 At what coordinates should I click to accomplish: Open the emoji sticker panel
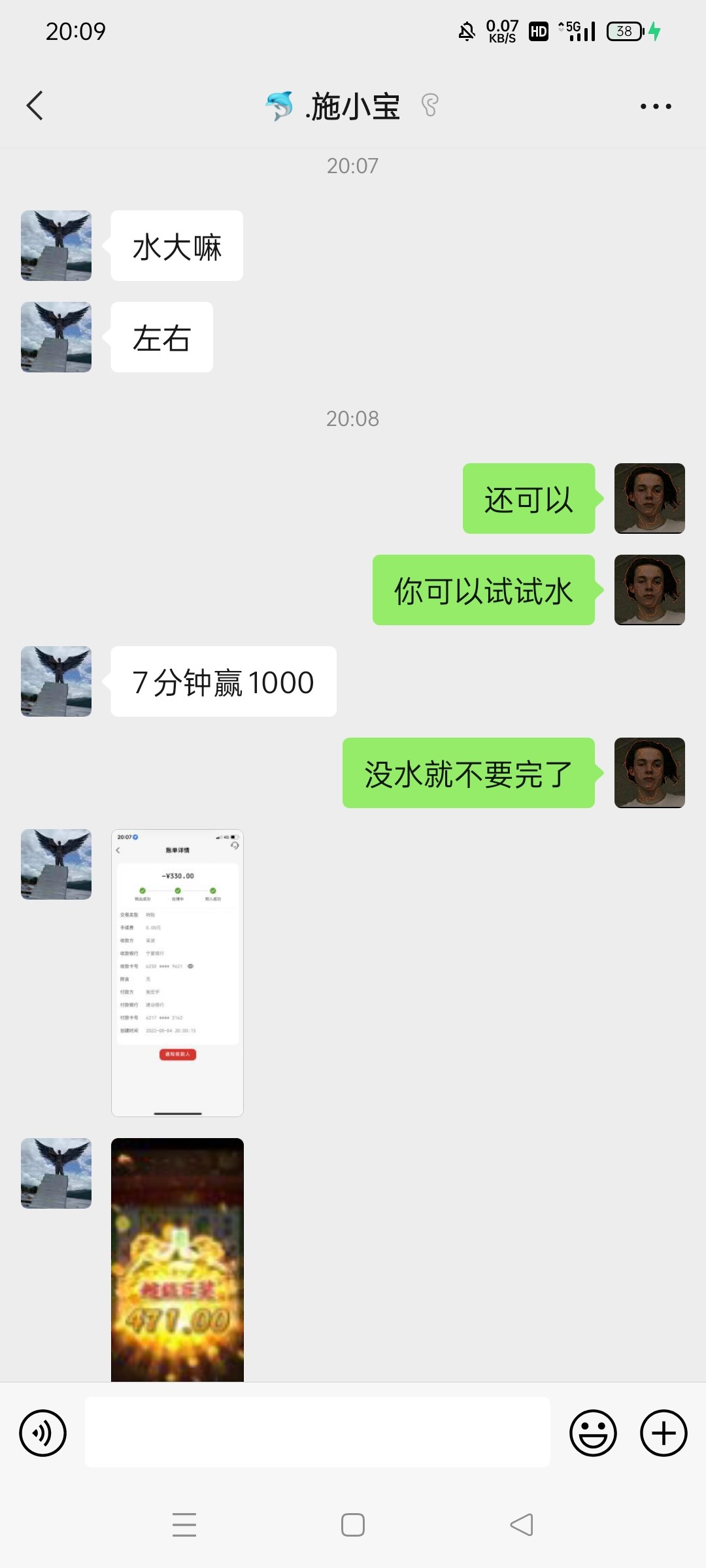[593, 1433]
